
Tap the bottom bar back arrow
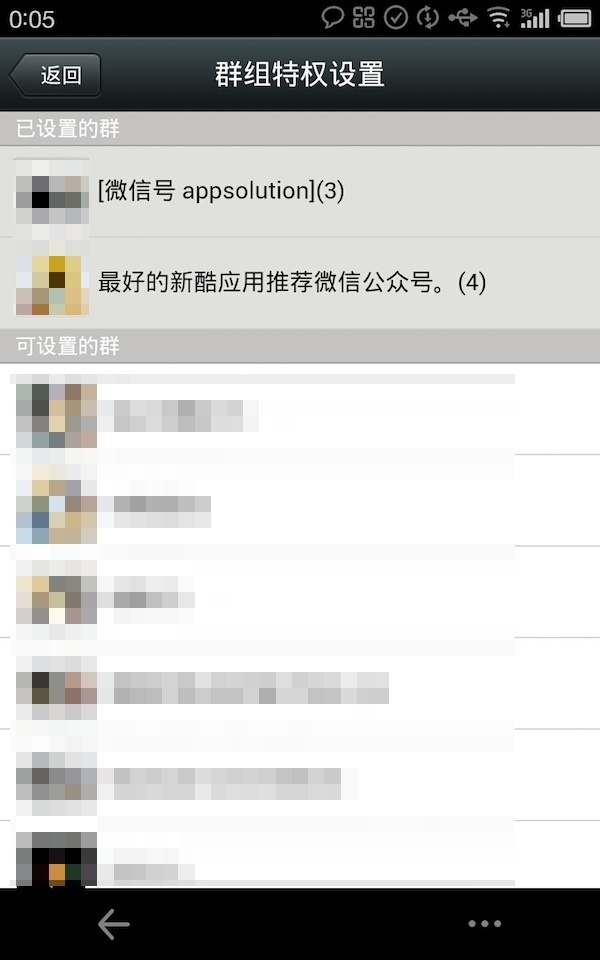point(113,924)
